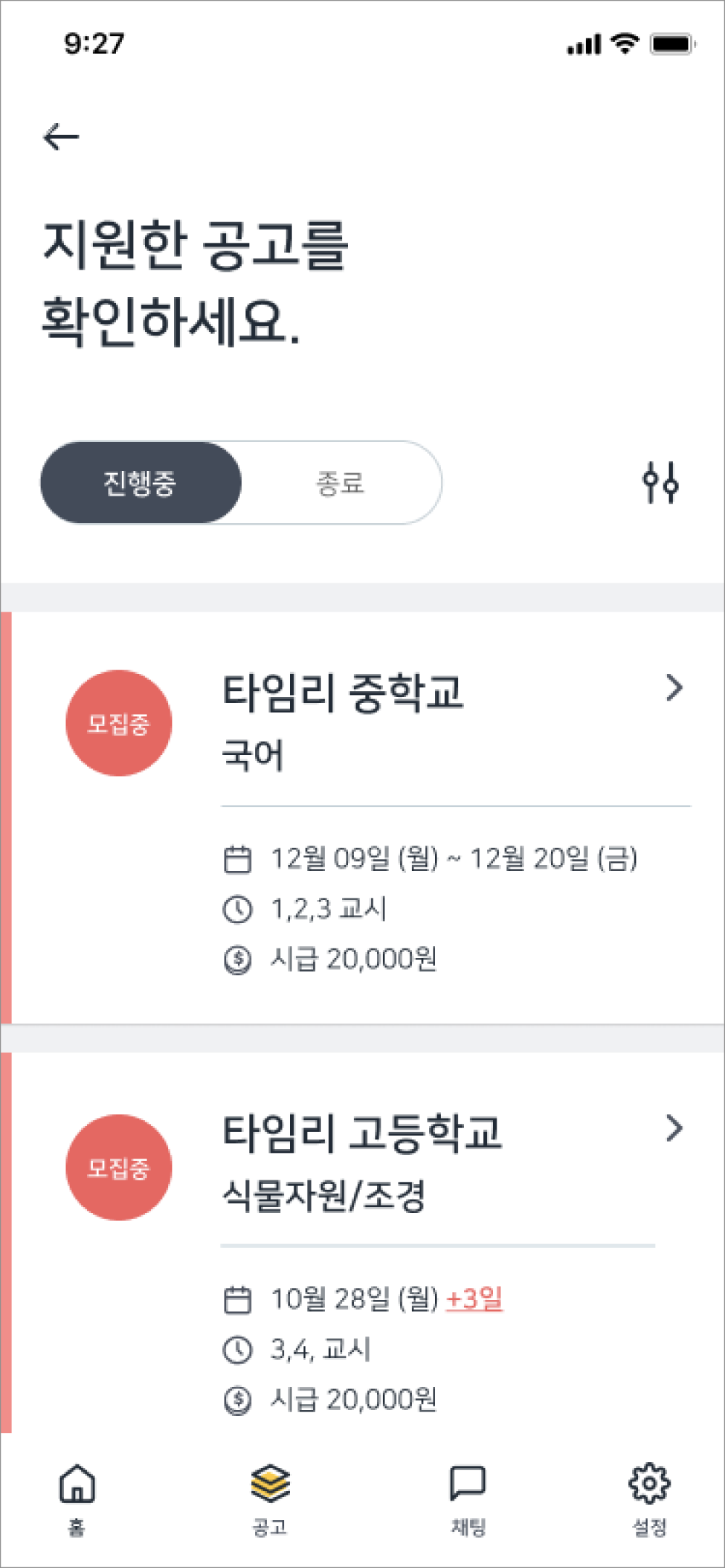Open the 타임리 중학교 국어 posting
Viewport: 725px width, 1568px height.
click(x=362, y=817)
